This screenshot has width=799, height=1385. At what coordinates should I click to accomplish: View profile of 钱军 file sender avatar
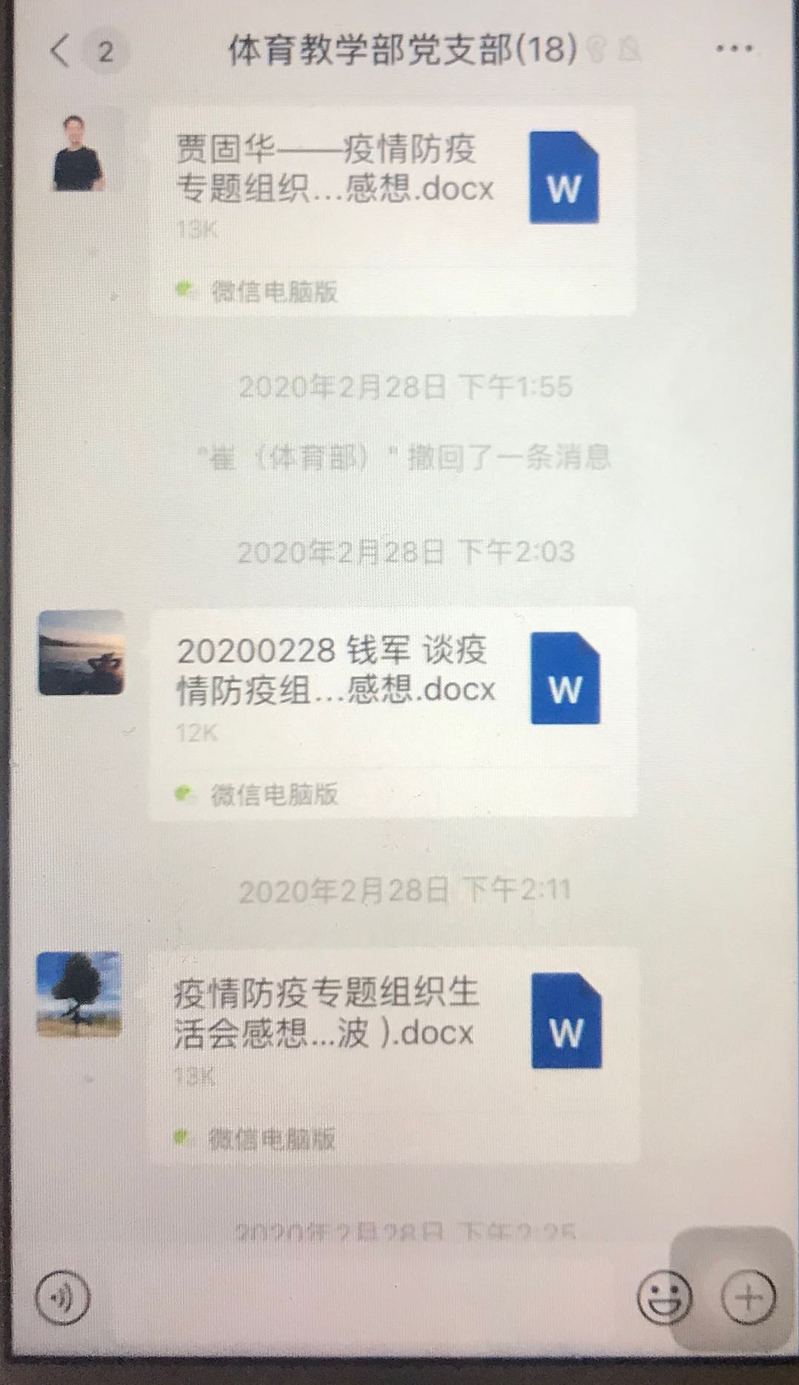point(81,653)
